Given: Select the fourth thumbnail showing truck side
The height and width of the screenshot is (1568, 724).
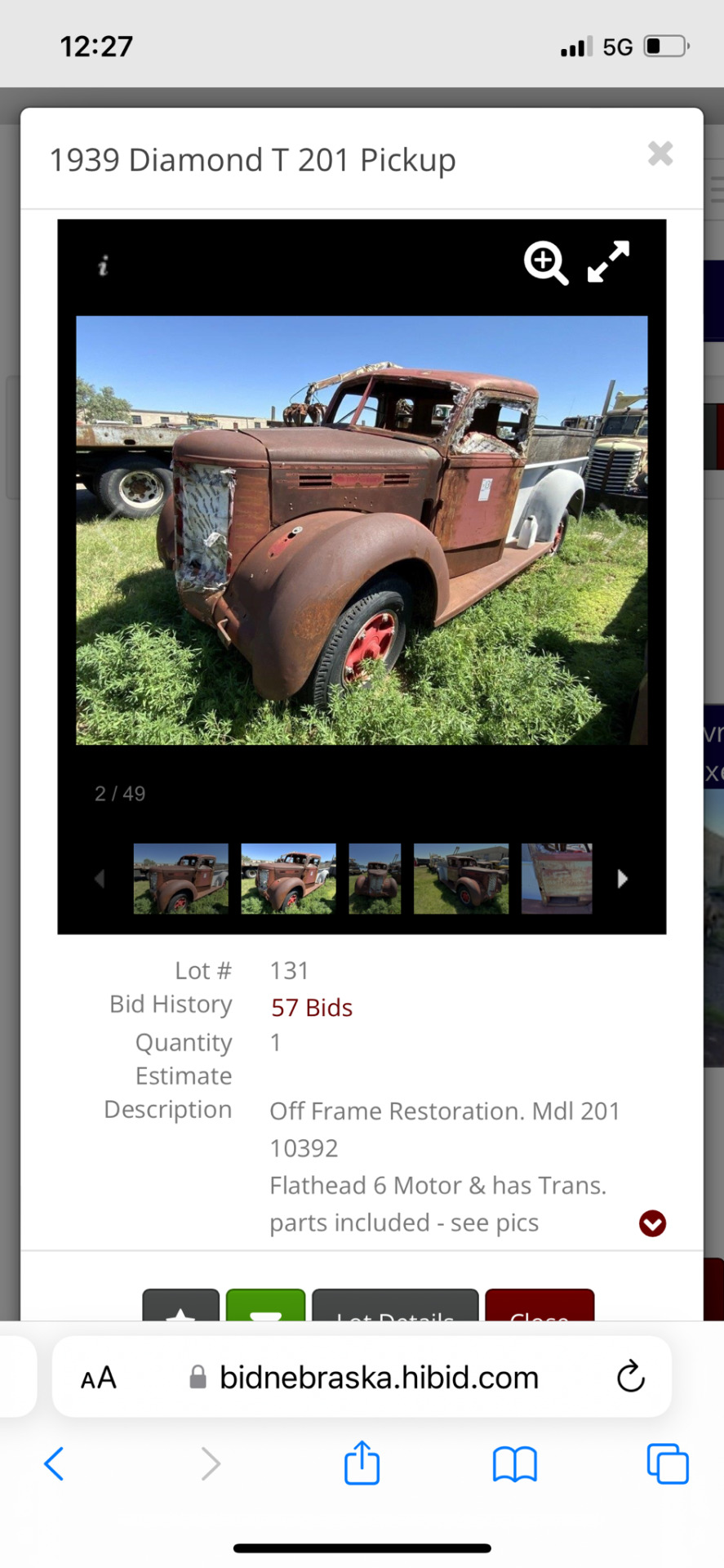Looking at the screenshot, I should [461, 879].
